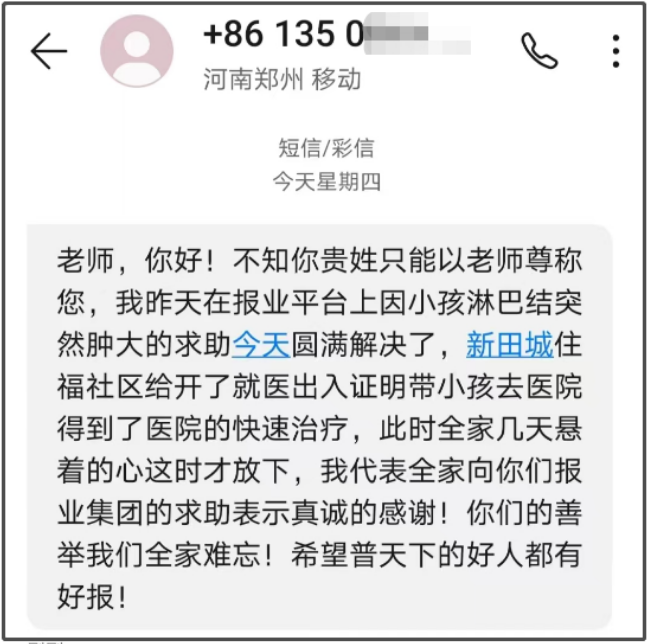Viewport: 649px width, 644px height.
Task: Open the three-dot overflow menu
Action: click(x=615, y=51)
